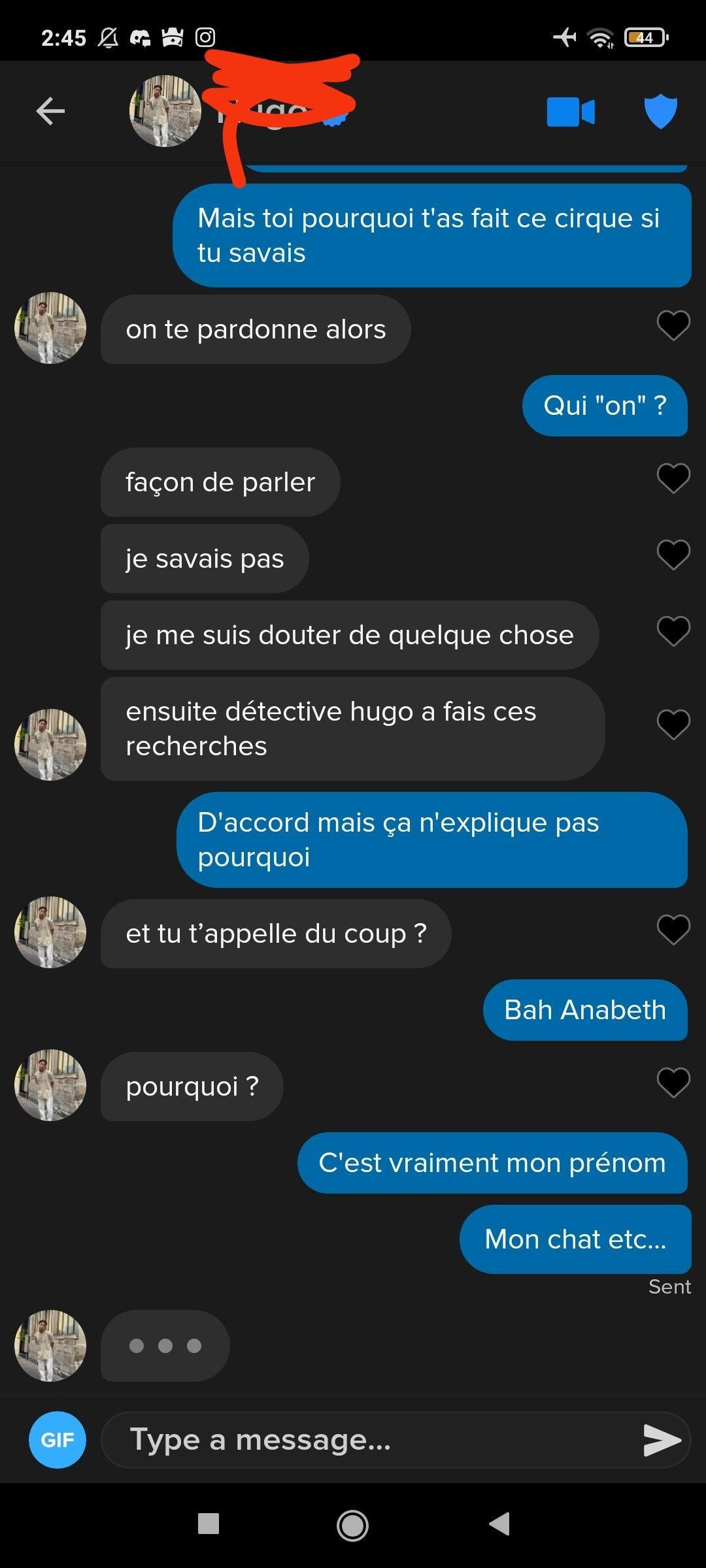Send the message with the arrow icon
706x1568 pixels.
(x=662, y=1440)
